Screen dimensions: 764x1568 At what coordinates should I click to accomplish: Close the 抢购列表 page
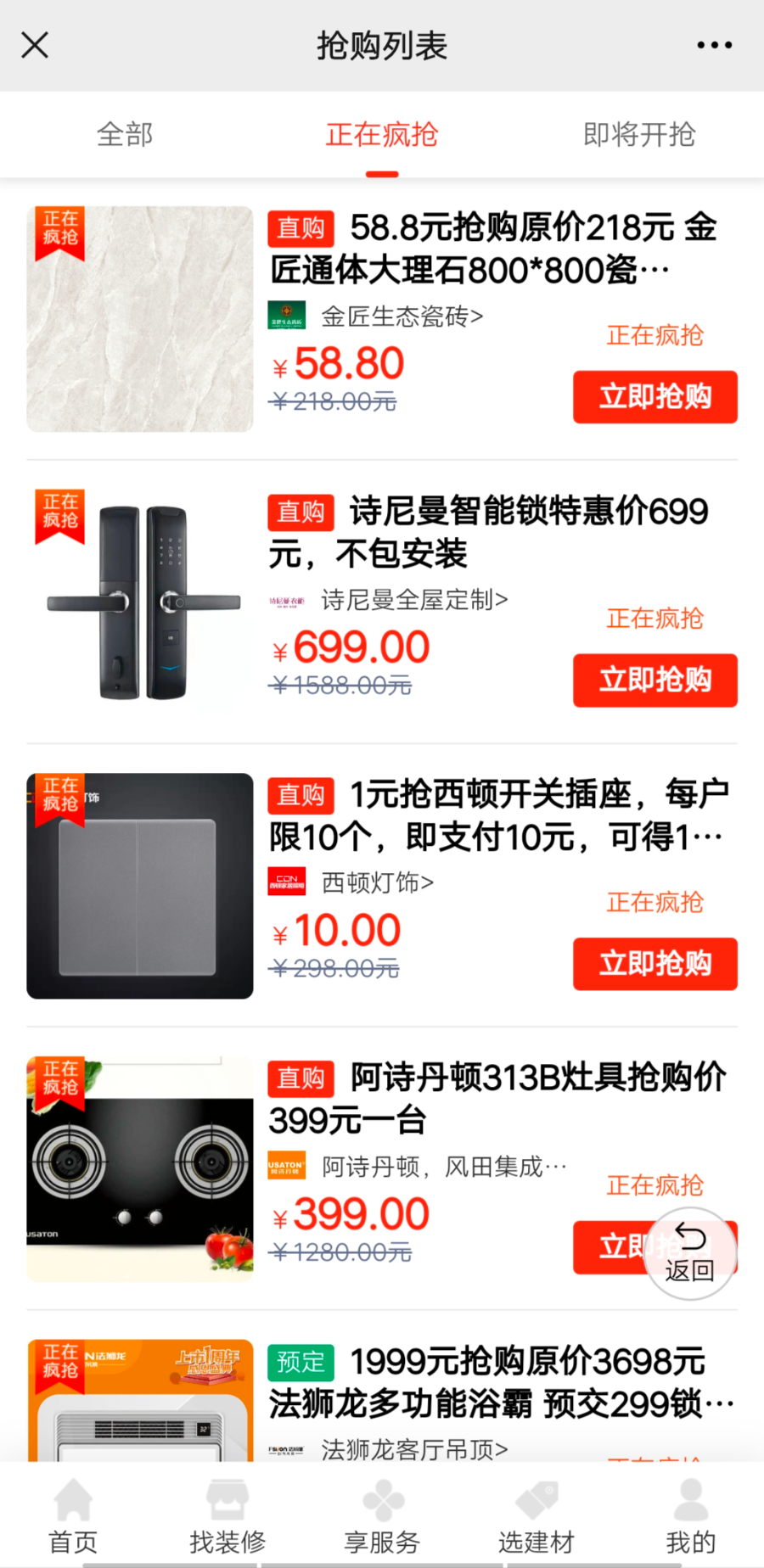point(35,45)
